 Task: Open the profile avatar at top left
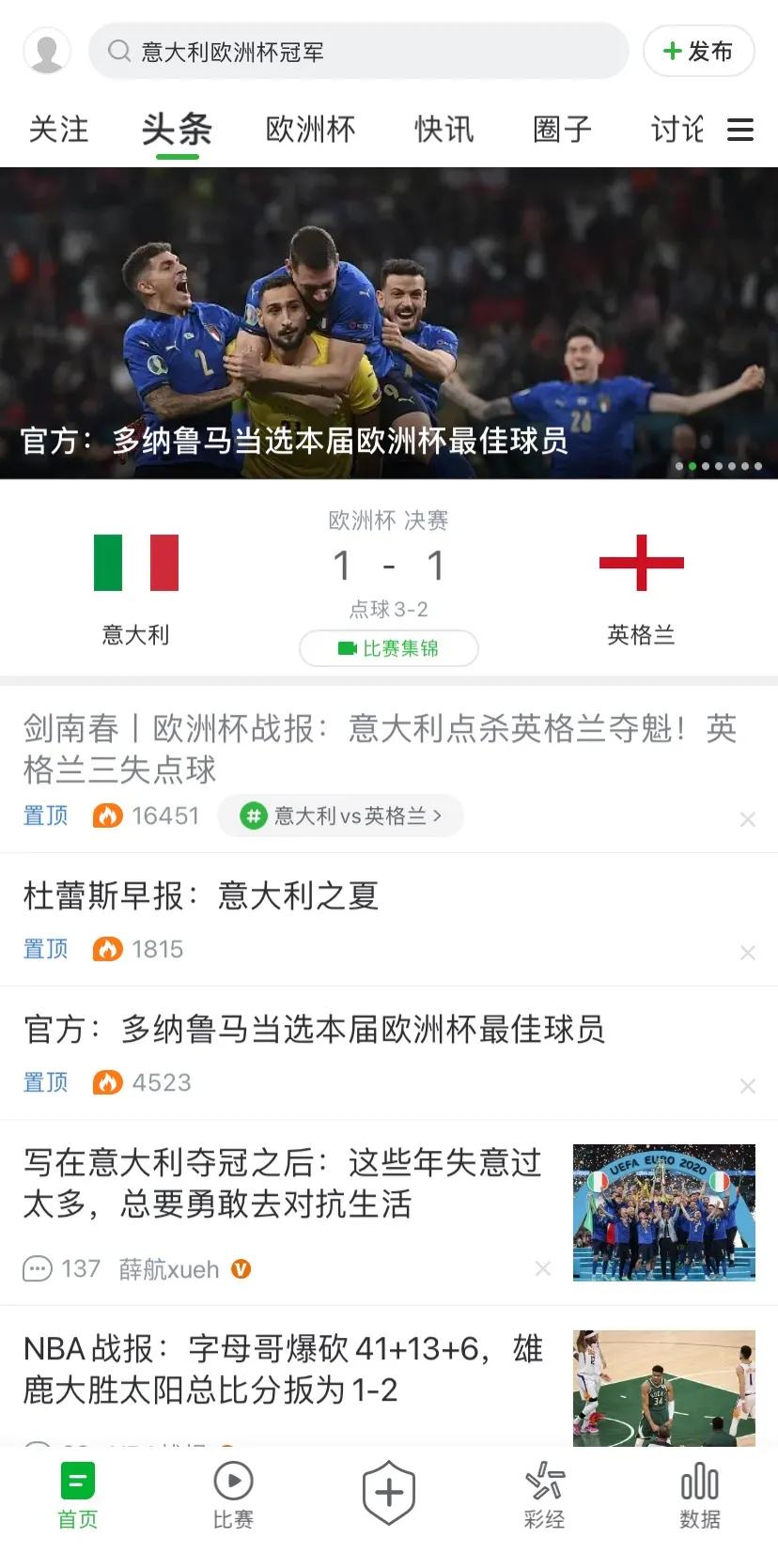46,52
